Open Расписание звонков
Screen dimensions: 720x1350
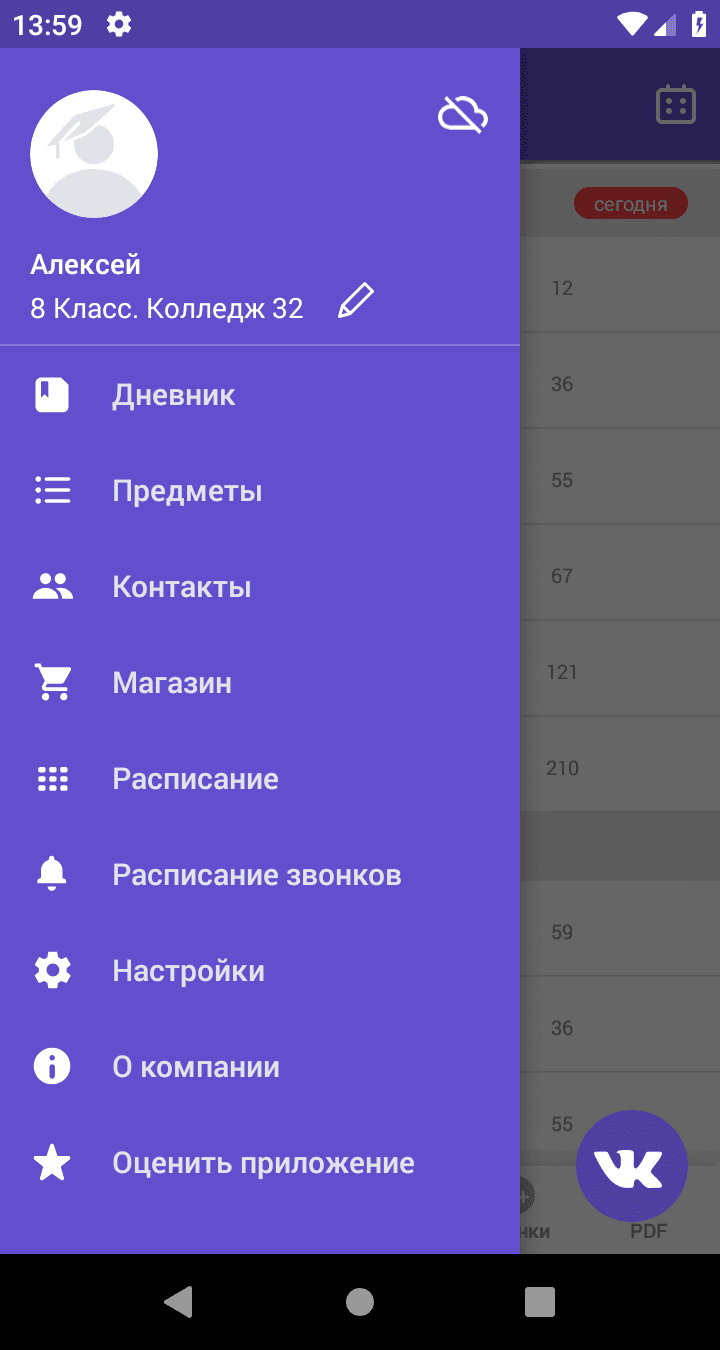257,875
